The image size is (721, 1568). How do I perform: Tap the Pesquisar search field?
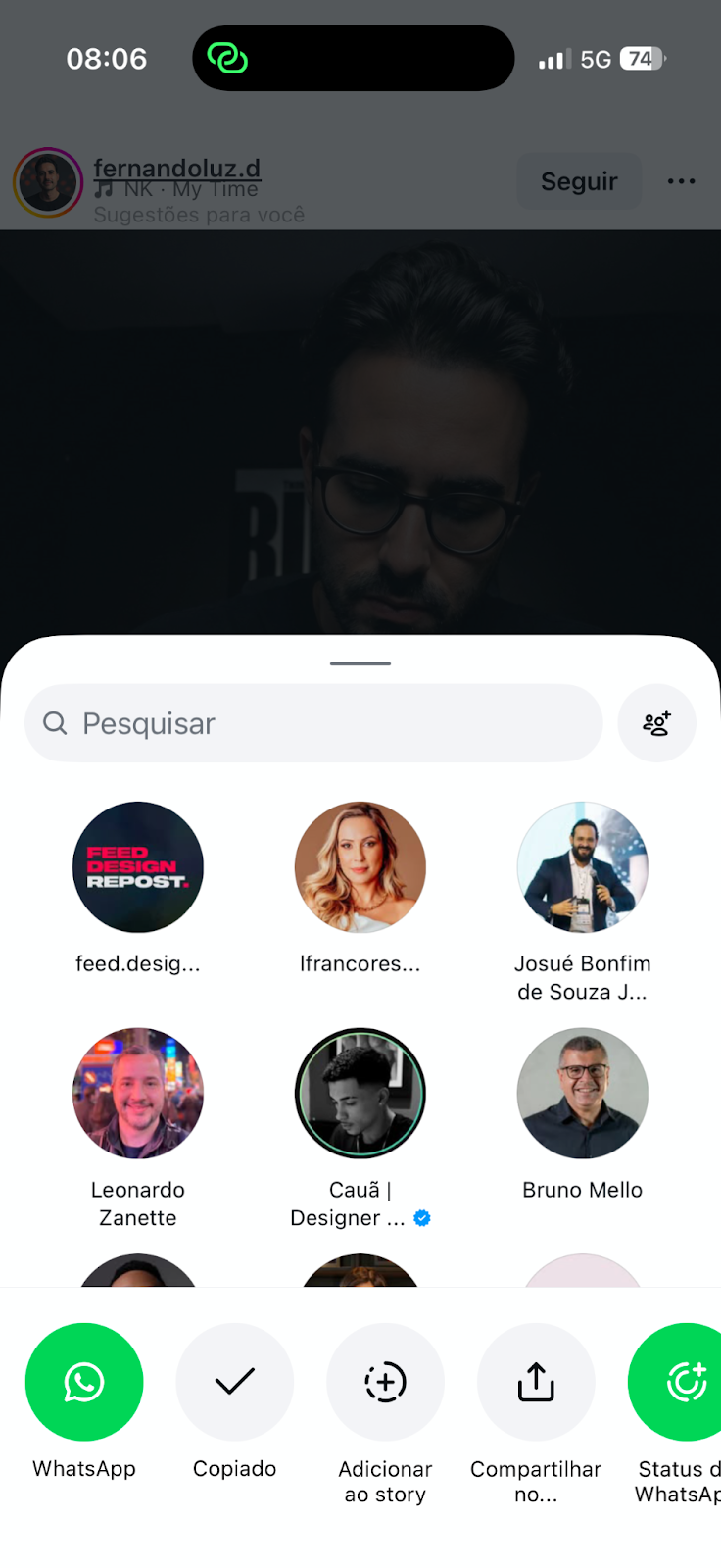(313, 722)
